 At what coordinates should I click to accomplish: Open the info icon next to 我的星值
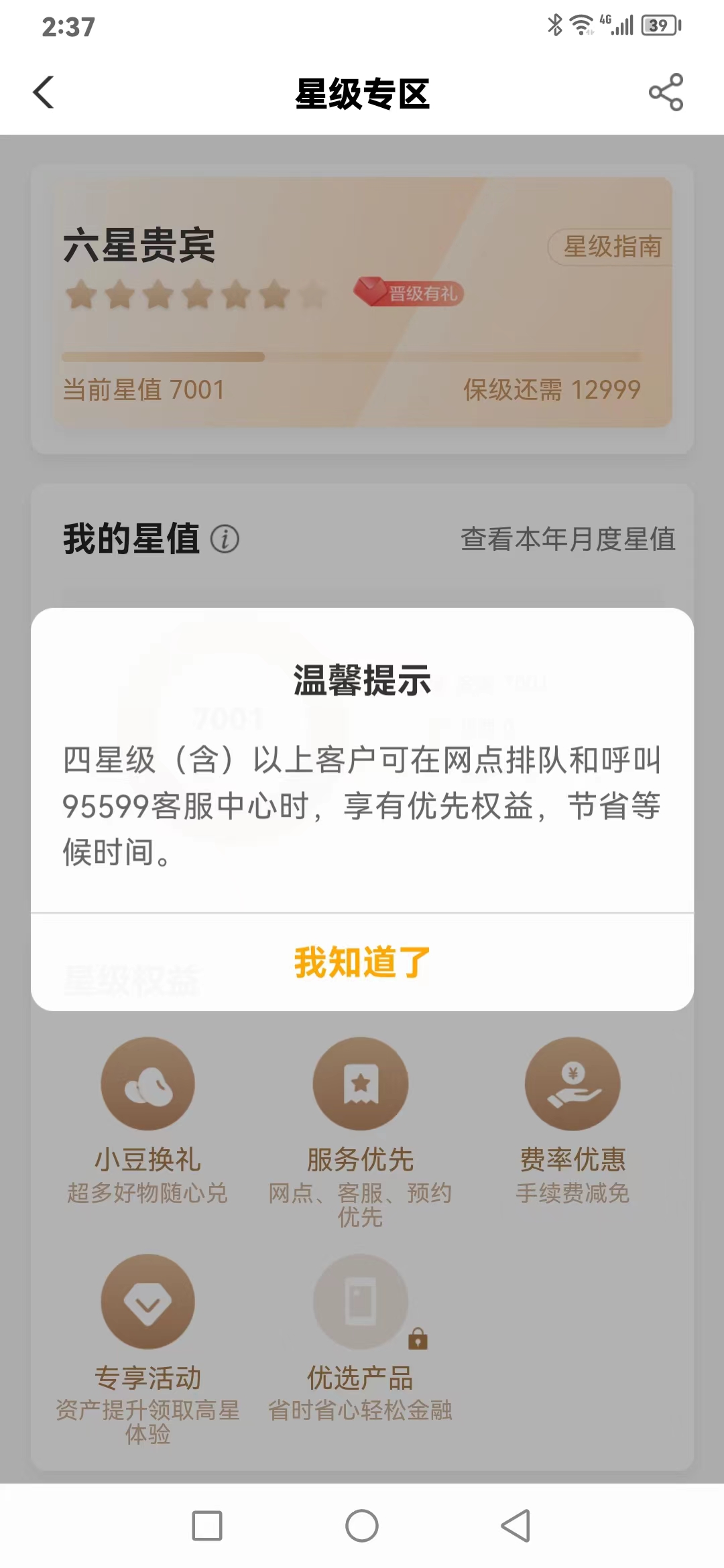225,539
